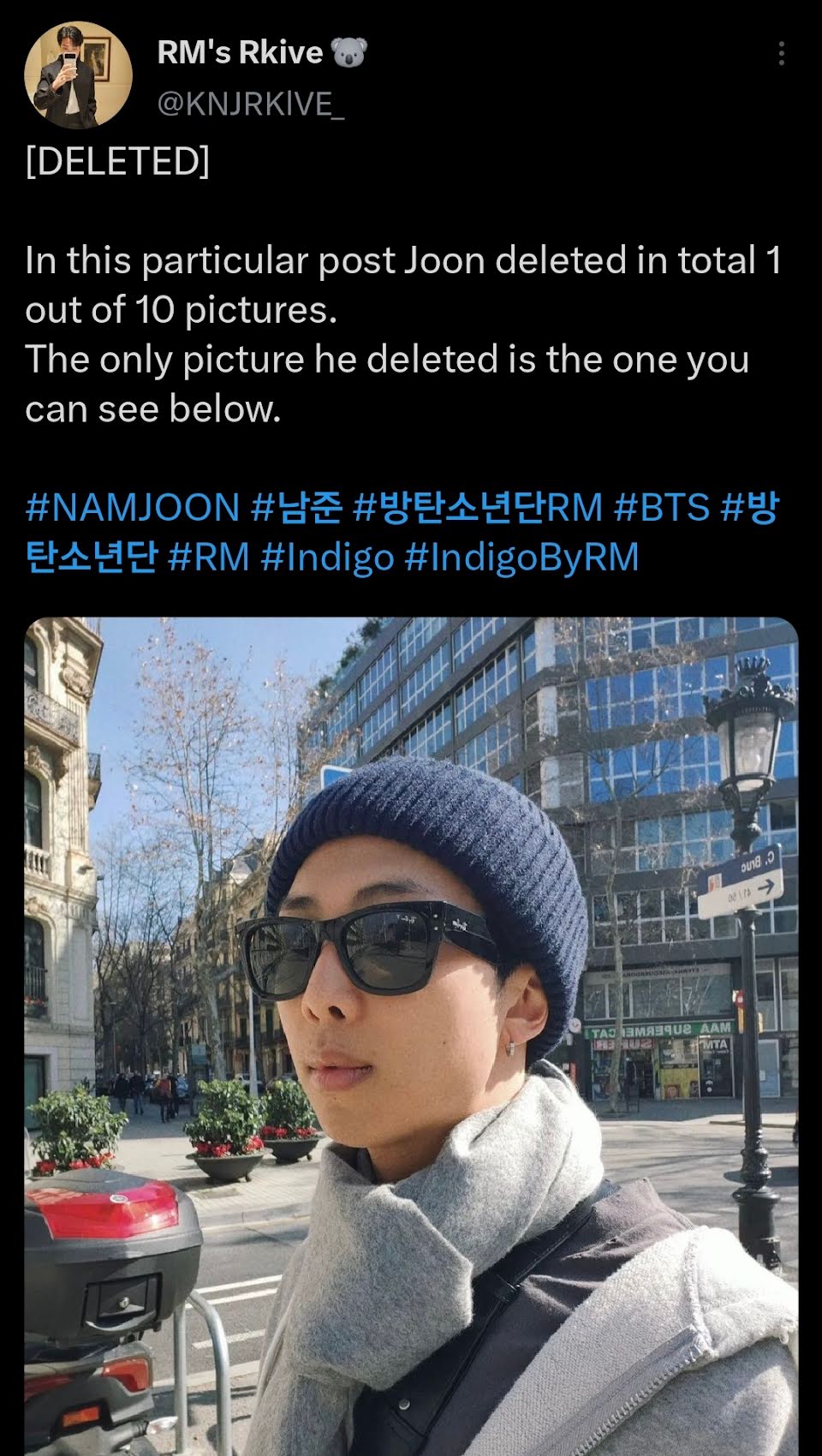Open the #Indigo hashtag

pyautogui.click(x=327, y=558)
